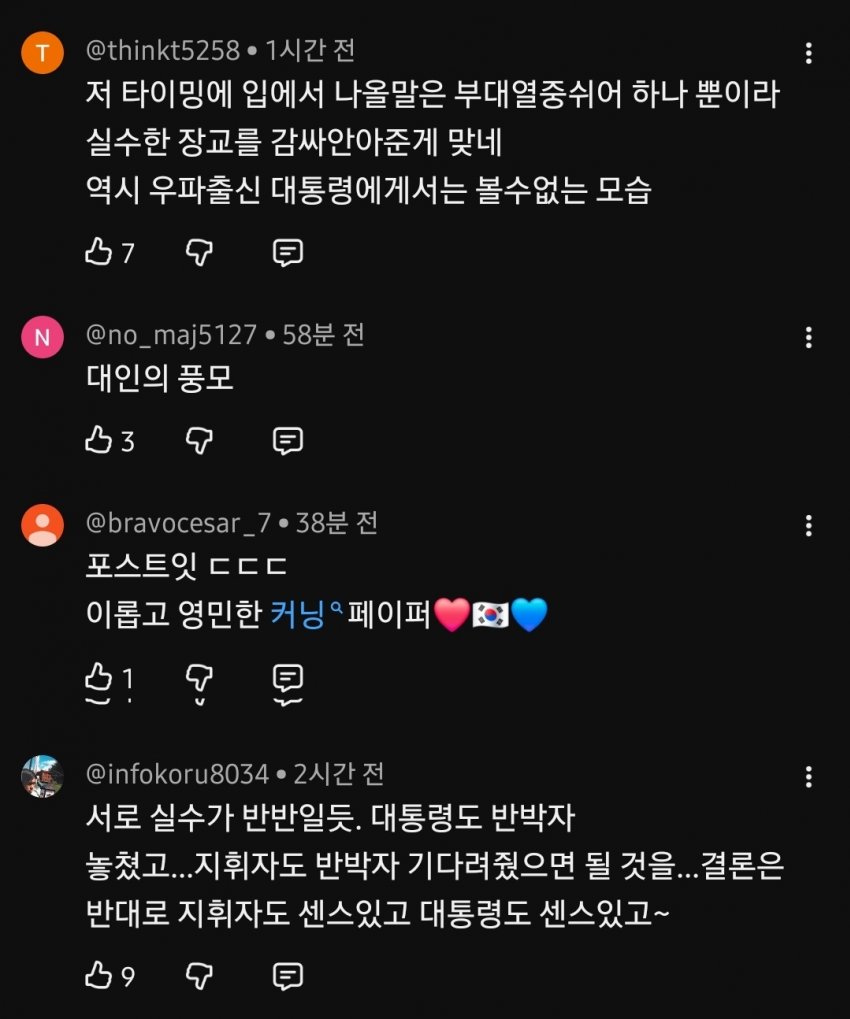The height and width of the screenshot is (1019, 850).
Task: Open @bravocesar_7's channel via avatar
Action: pos(42,525)
